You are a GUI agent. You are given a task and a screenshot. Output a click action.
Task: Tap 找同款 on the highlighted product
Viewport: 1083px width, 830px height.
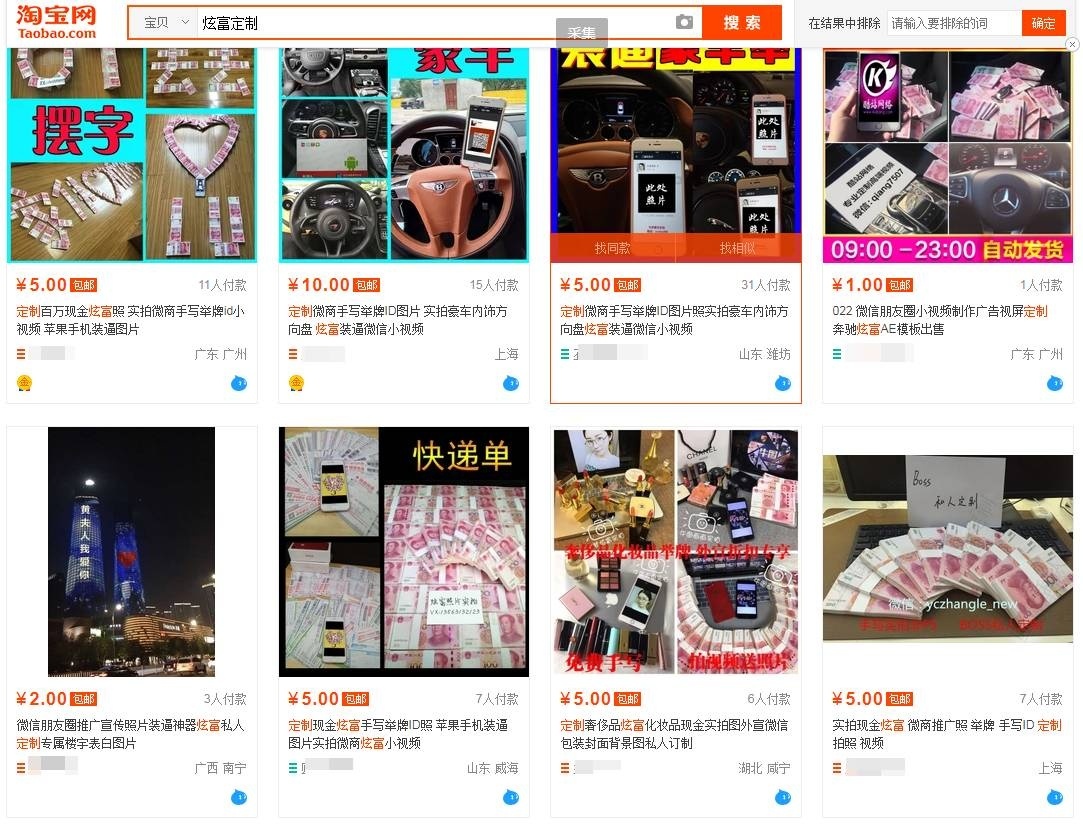[613, 248]
